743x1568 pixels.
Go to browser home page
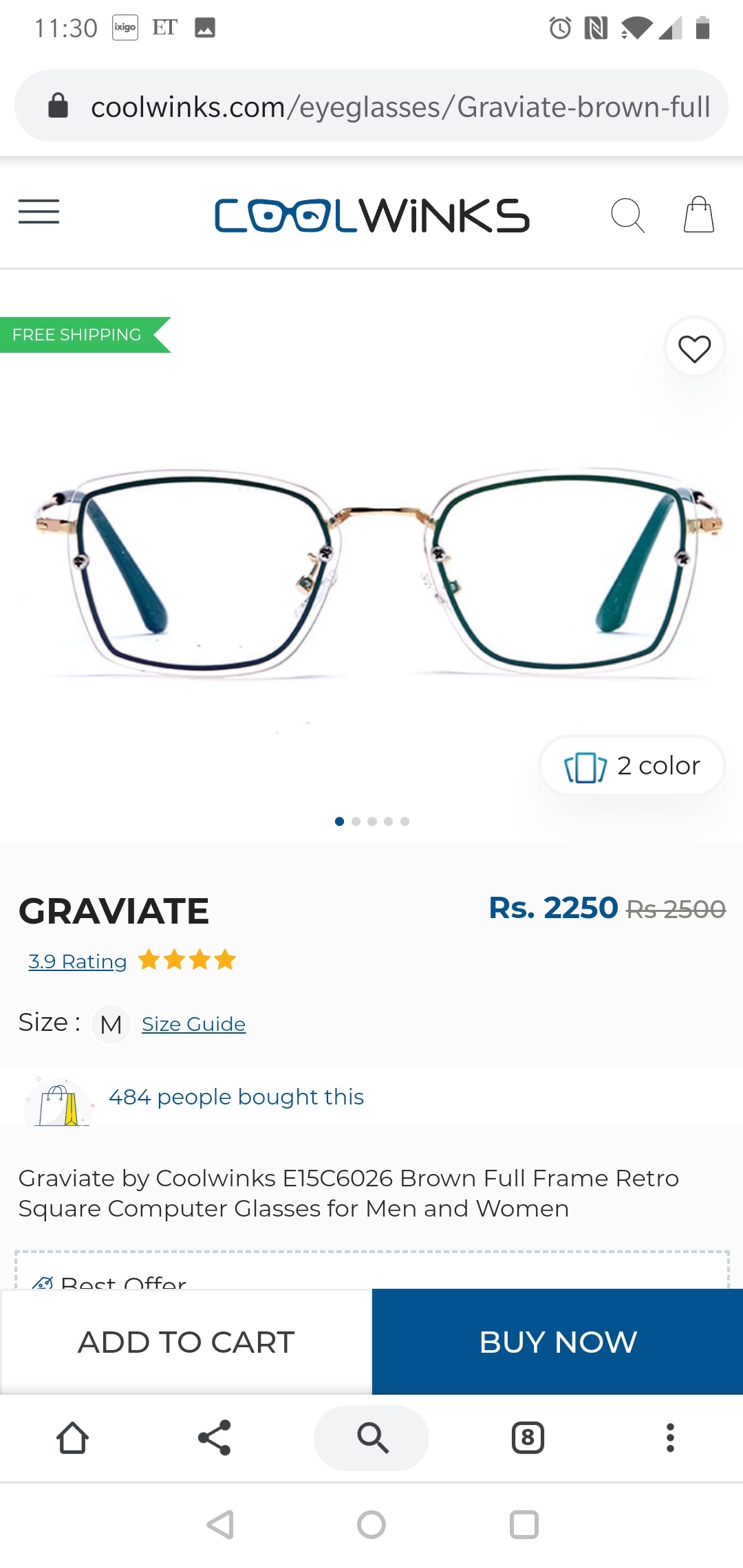coord(73,1438)
